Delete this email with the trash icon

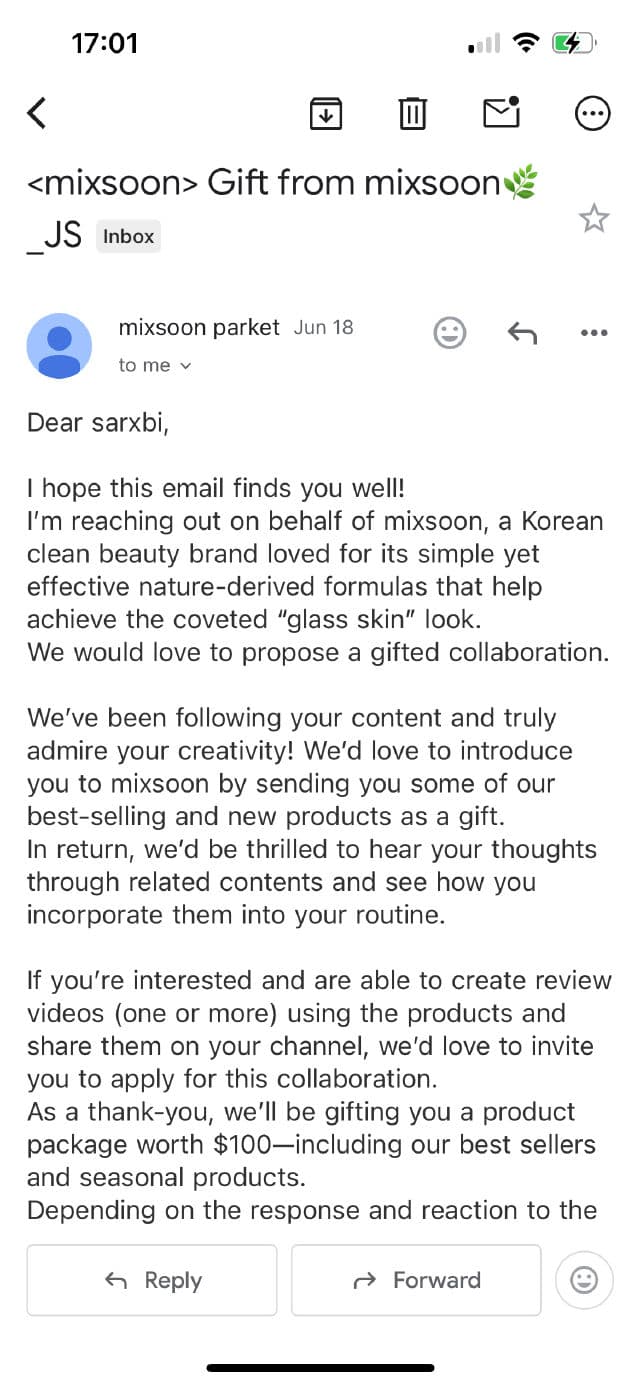(413, 114)
